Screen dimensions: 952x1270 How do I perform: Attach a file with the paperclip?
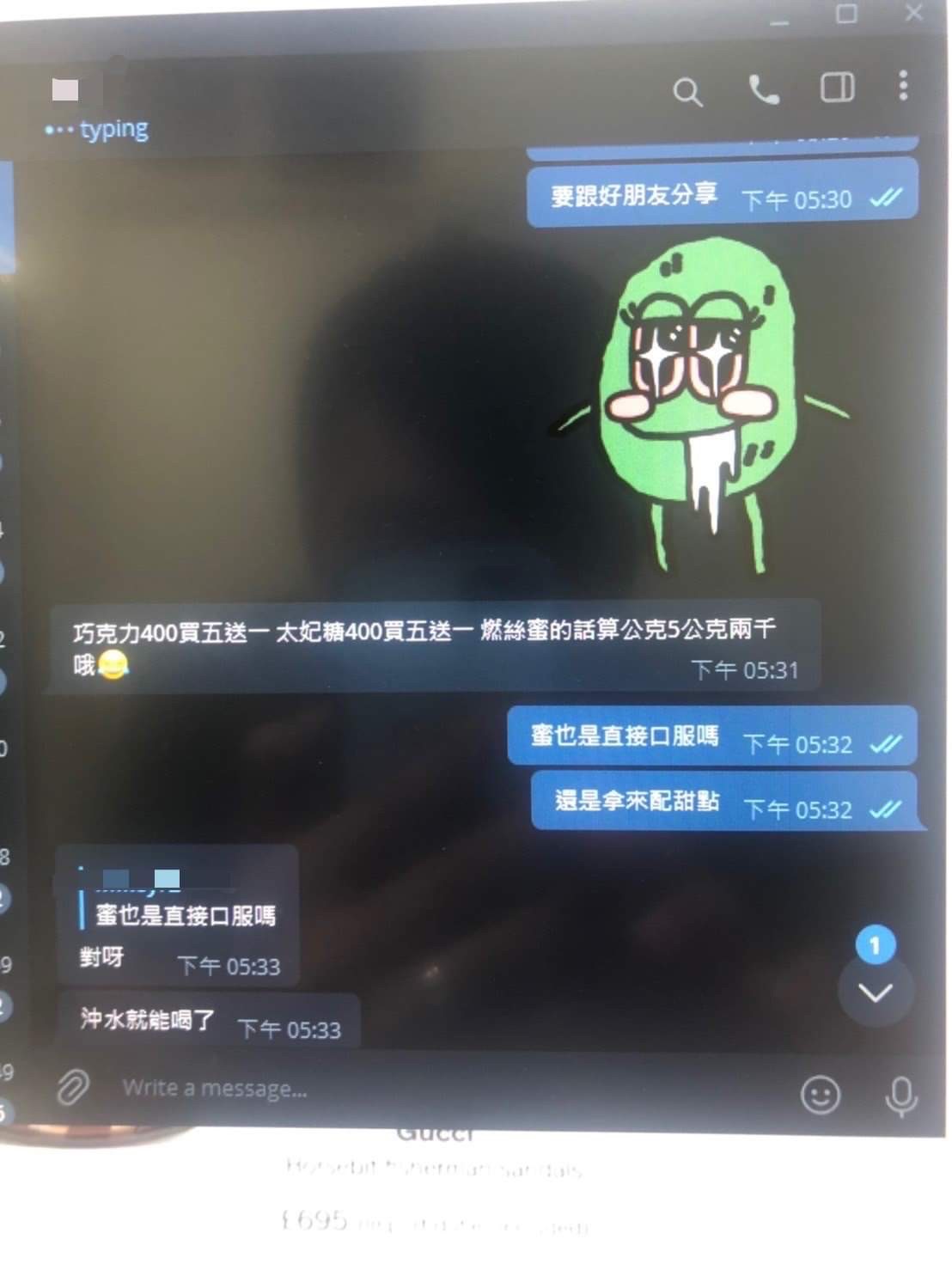72,1088
